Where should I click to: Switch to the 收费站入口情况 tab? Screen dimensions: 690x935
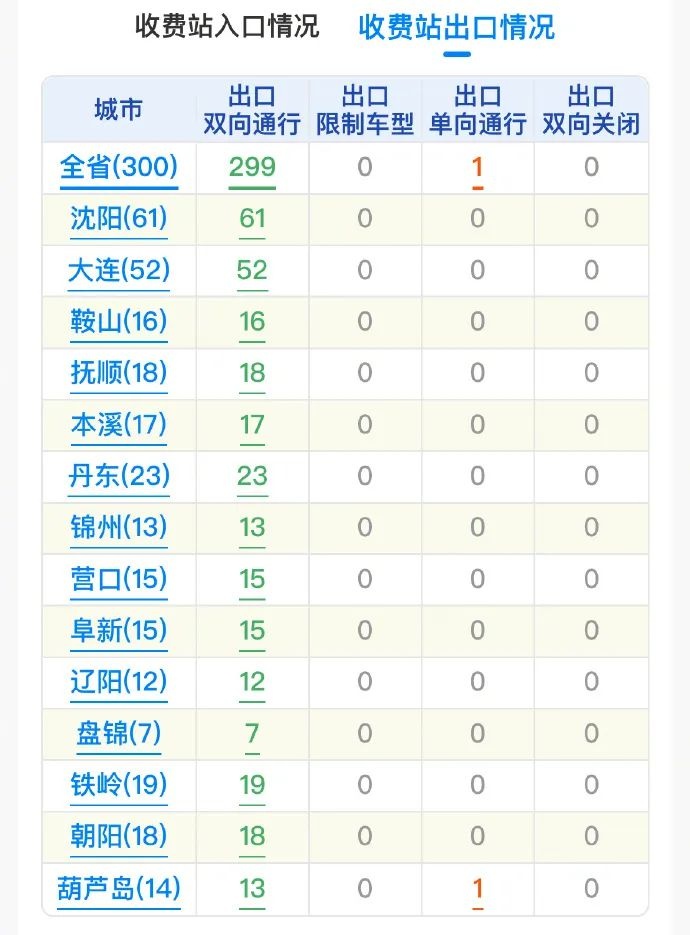227,27
